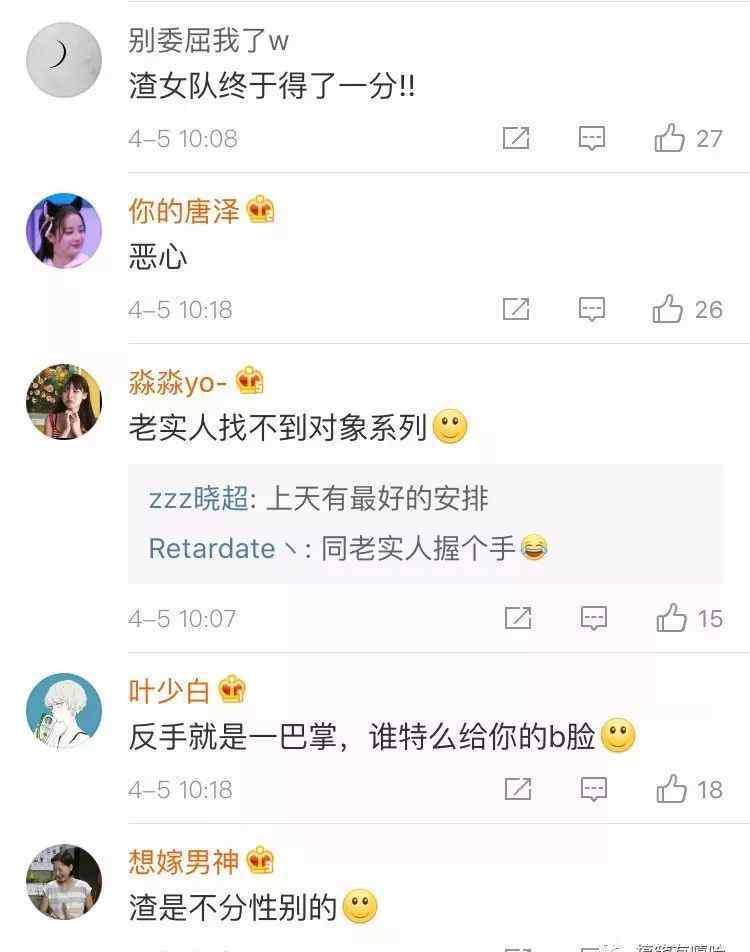
Task: Like the comment by 别委屈我了w
Action: pyautogui.click(x=670, y=138)
